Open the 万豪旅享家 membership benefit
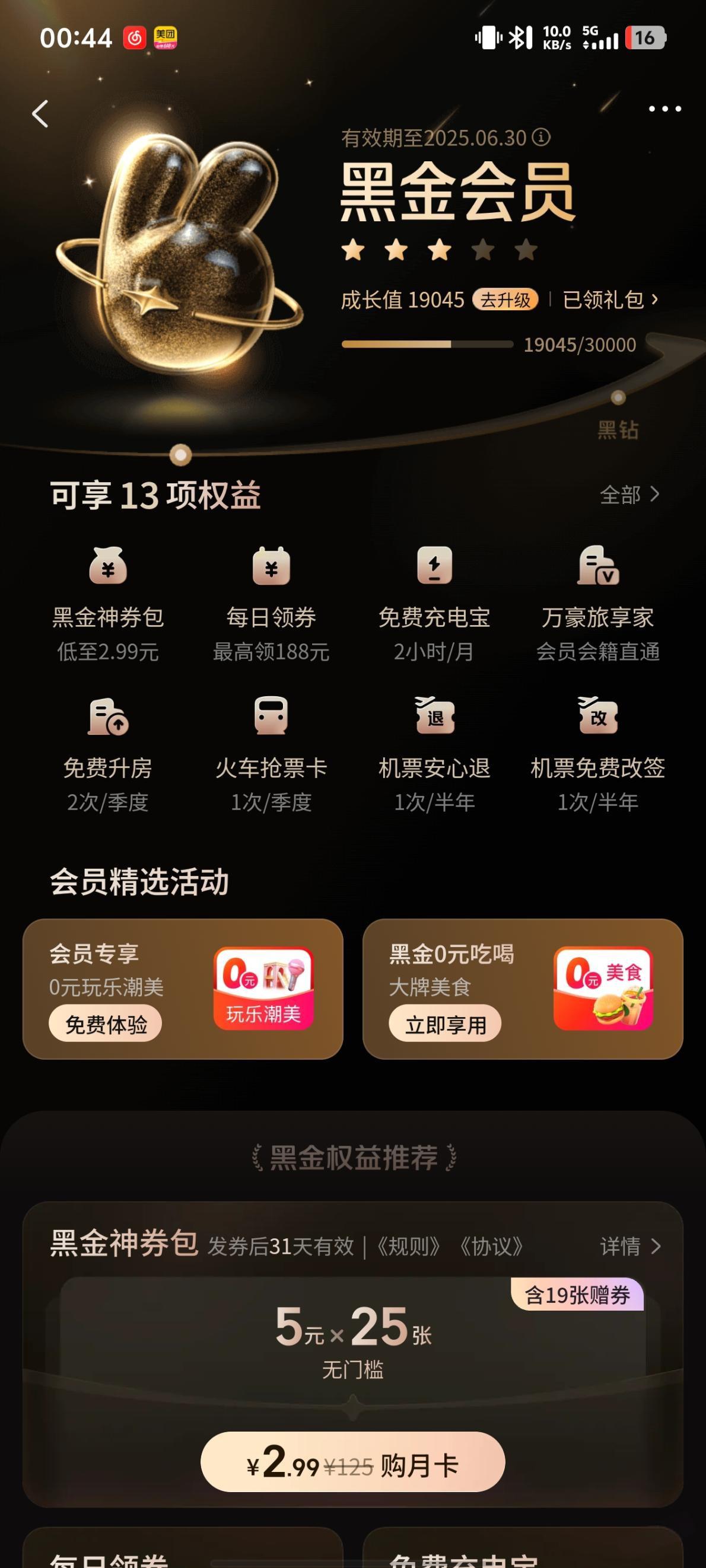The image size is (706, 1568). point(597,601)
